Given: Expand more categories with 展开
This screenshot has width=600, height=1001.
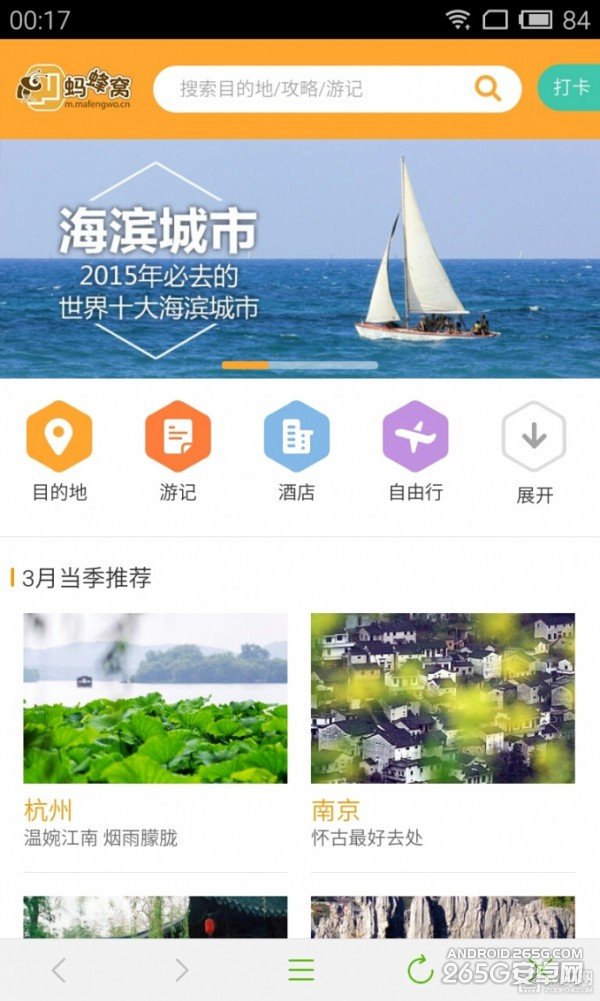Looking at the screenshot, I should [x=534, y=451].
